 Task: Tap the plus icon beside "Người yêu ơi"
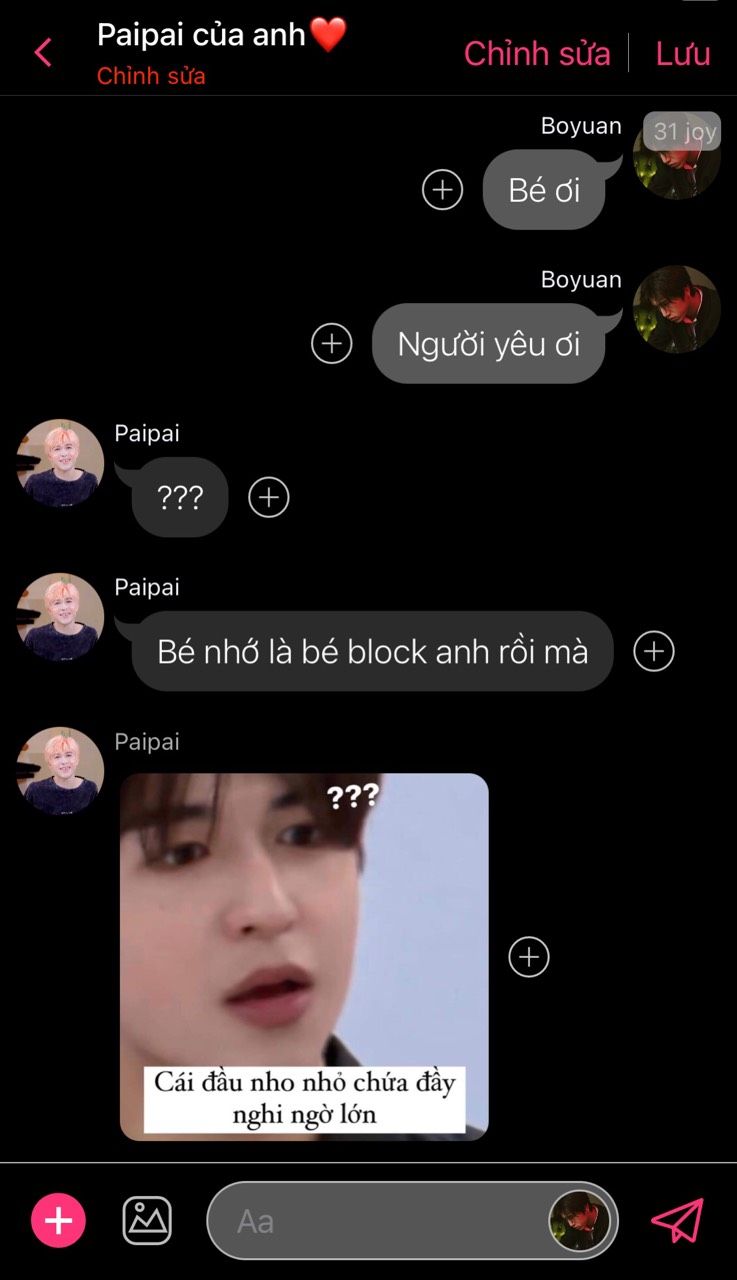[332, 343]
